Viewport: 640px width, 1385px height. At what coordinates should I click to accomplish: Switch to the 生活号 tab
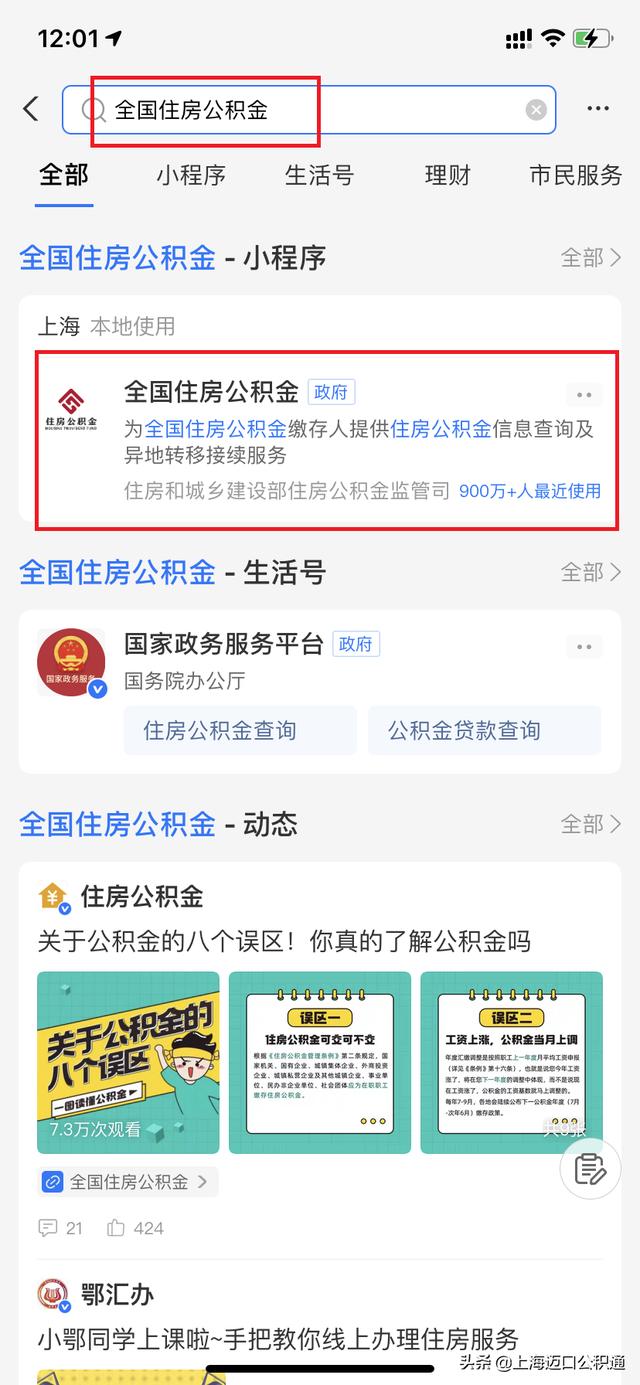click(319, 176)
